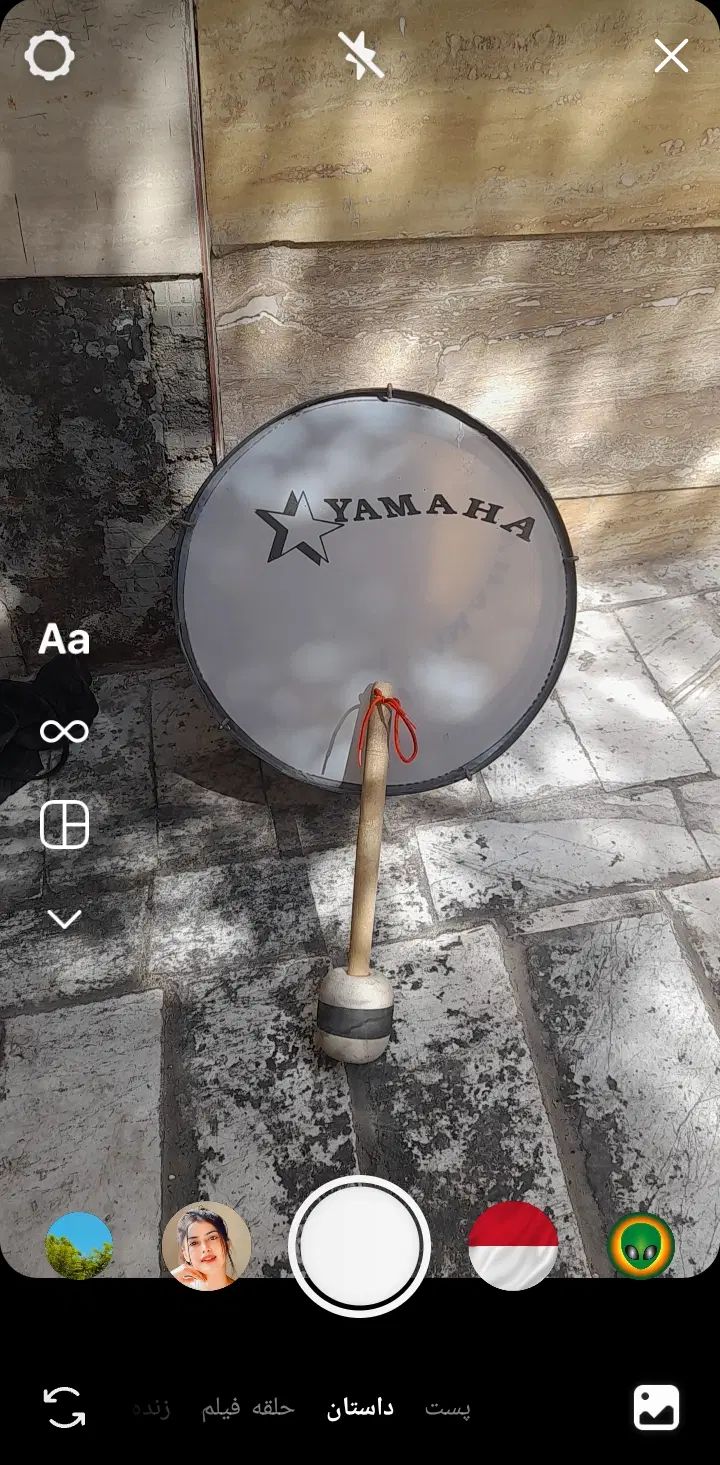The height and width of the screenshot is (1465, 720).
Task: Switch to the زنده (Live) mode
Action: (x=152, y=1408)
